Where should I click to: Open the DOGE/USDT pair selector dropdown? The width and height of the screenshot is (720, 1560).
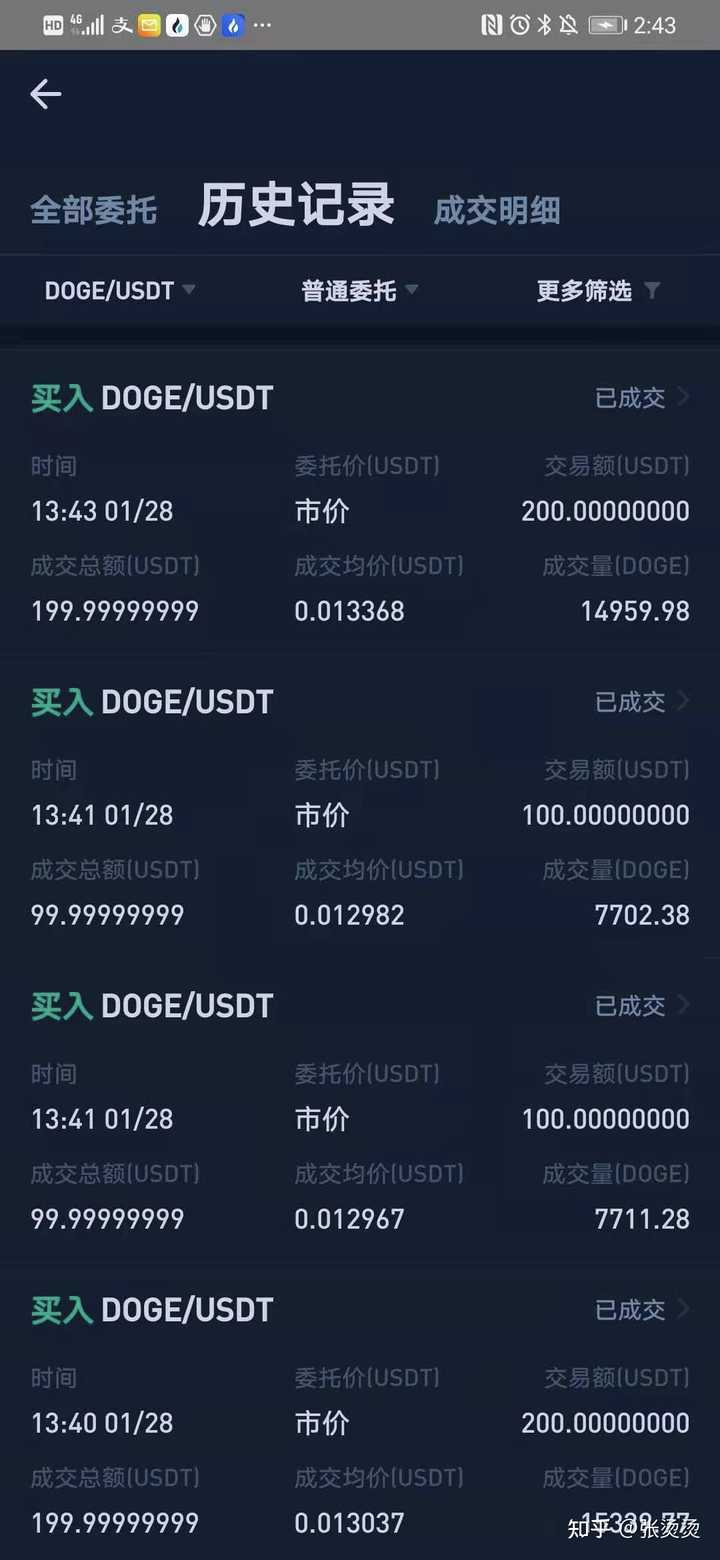pyautogui.click(x=120, y=290)
